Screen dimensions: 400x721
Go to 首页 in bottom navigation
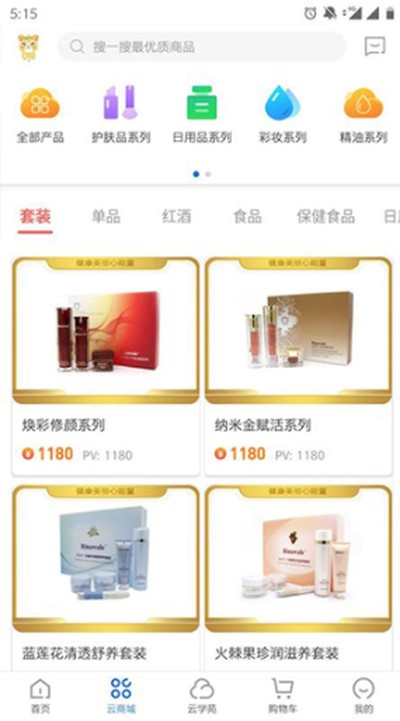(x=40, y=695)
